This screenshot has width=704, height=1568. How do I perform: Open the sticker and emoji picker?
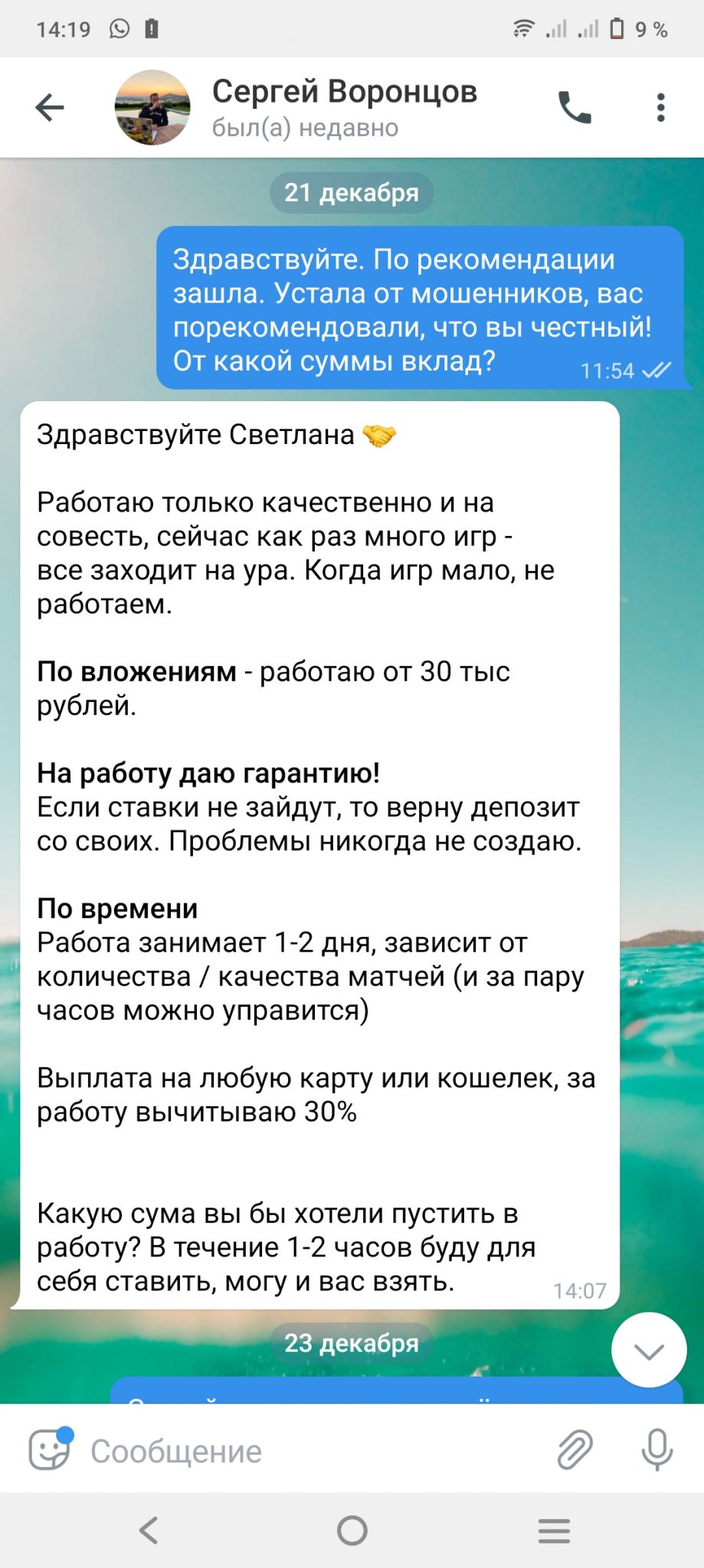tap(51, 1449)
